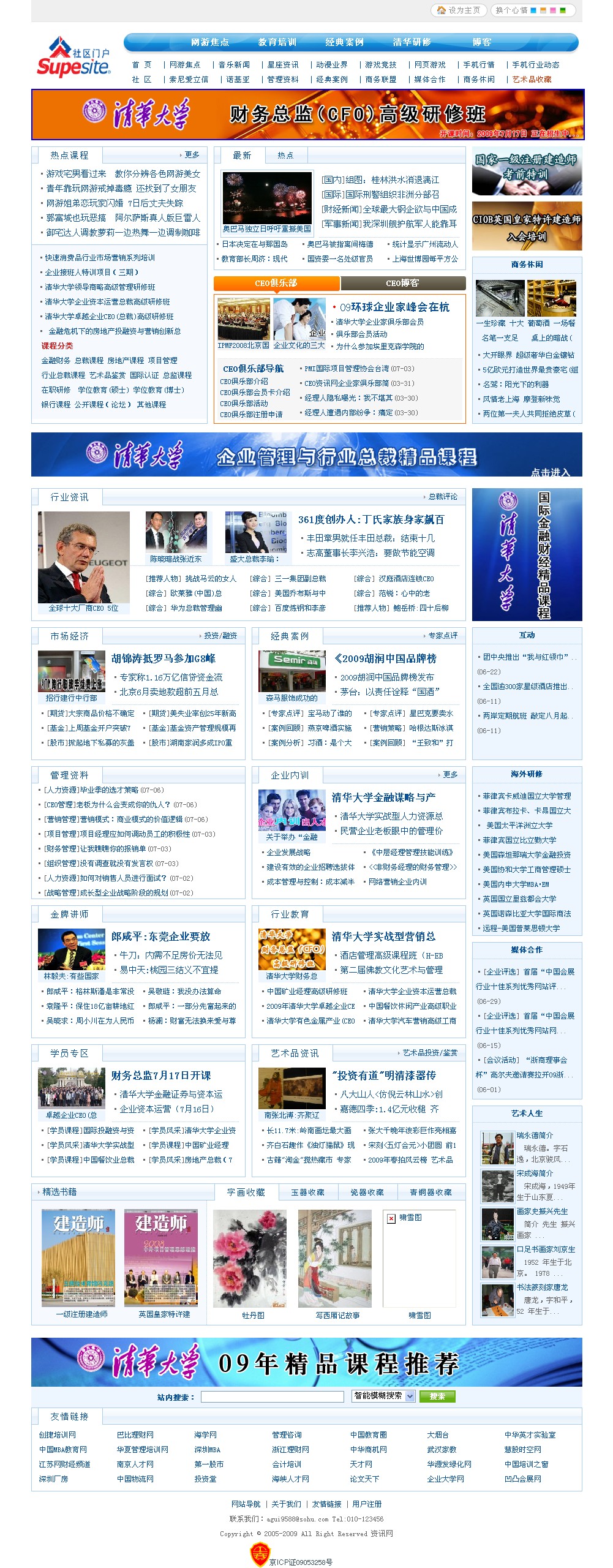The width and height of the screenshot is (613, 1568).
Task: Open the 企业管理与行业总裁精品课程 banner
Action: point(306,455)
